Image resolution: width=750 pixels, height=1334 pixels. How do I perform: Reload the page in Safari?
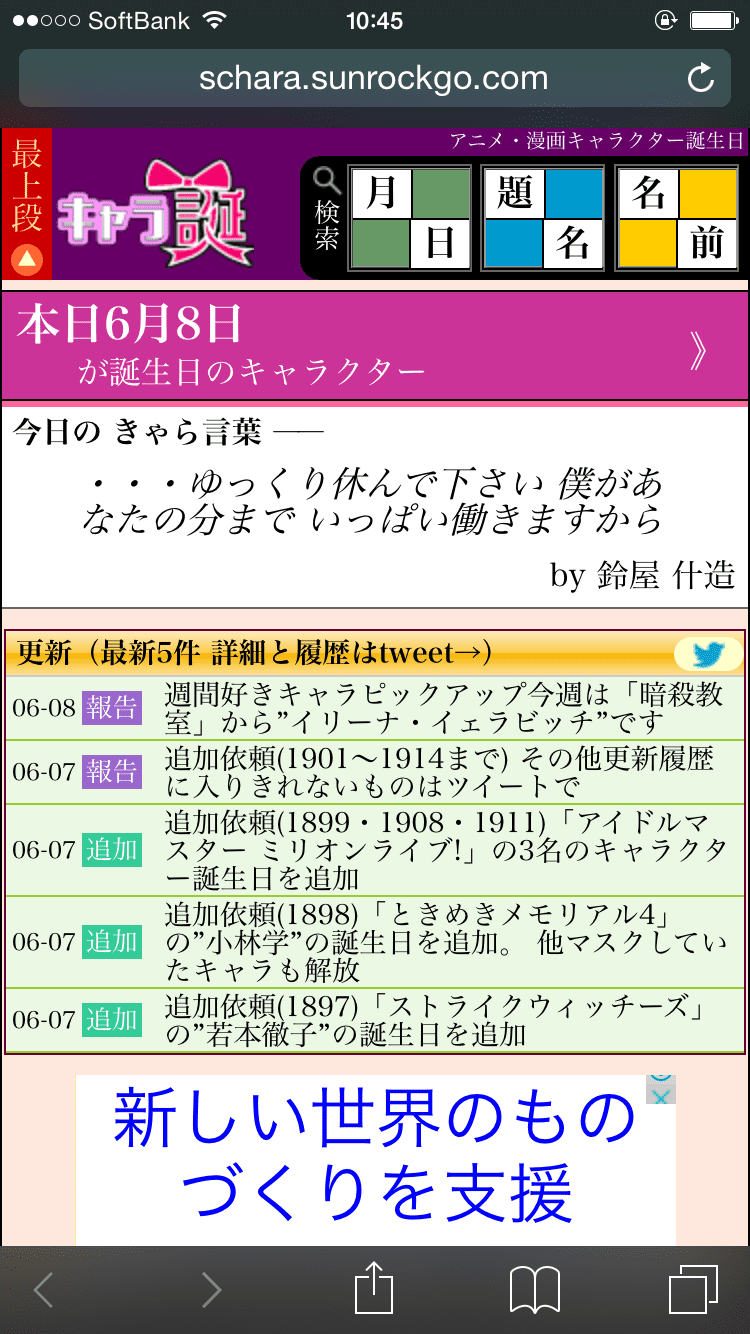701,78
